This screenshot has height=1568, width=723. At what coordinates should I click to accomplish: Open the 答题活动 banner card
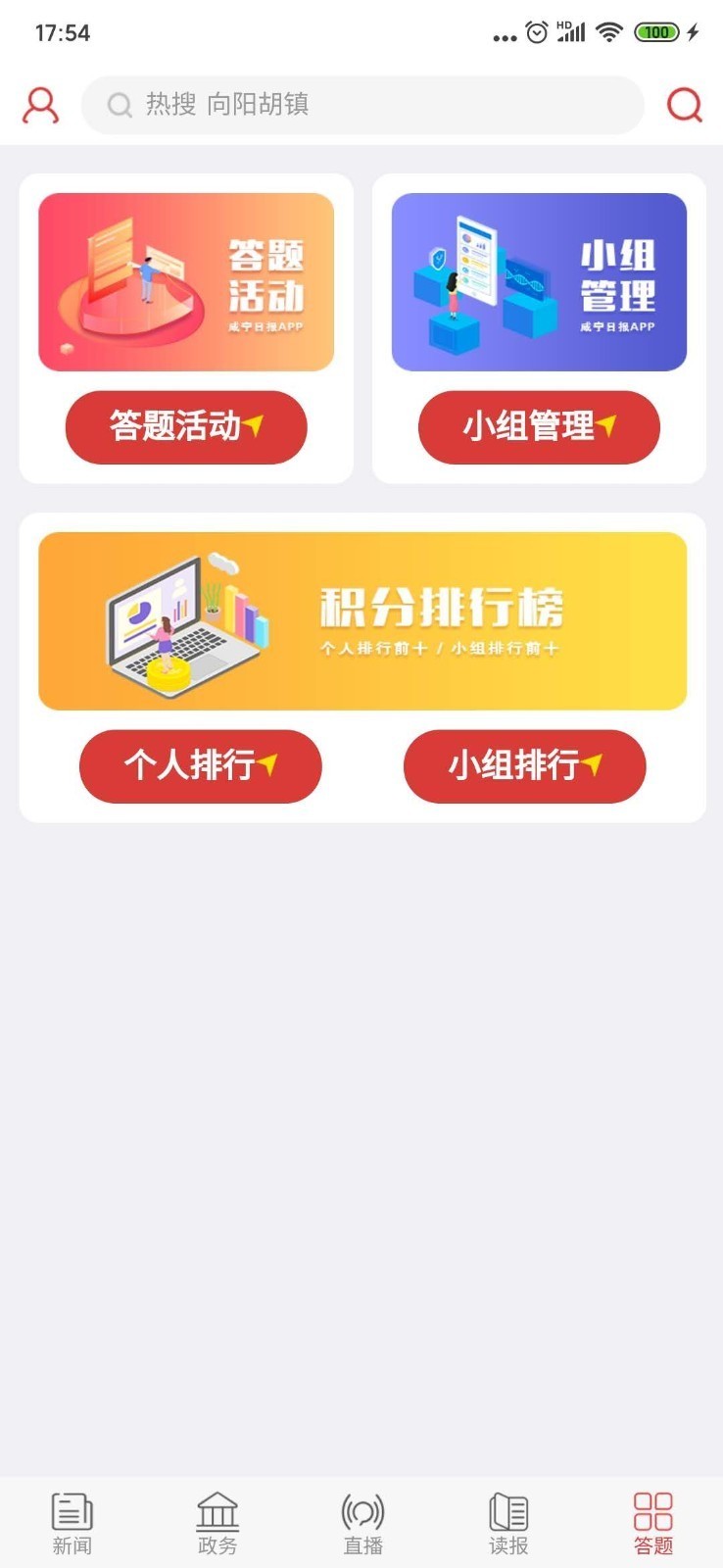pos(186,282)
